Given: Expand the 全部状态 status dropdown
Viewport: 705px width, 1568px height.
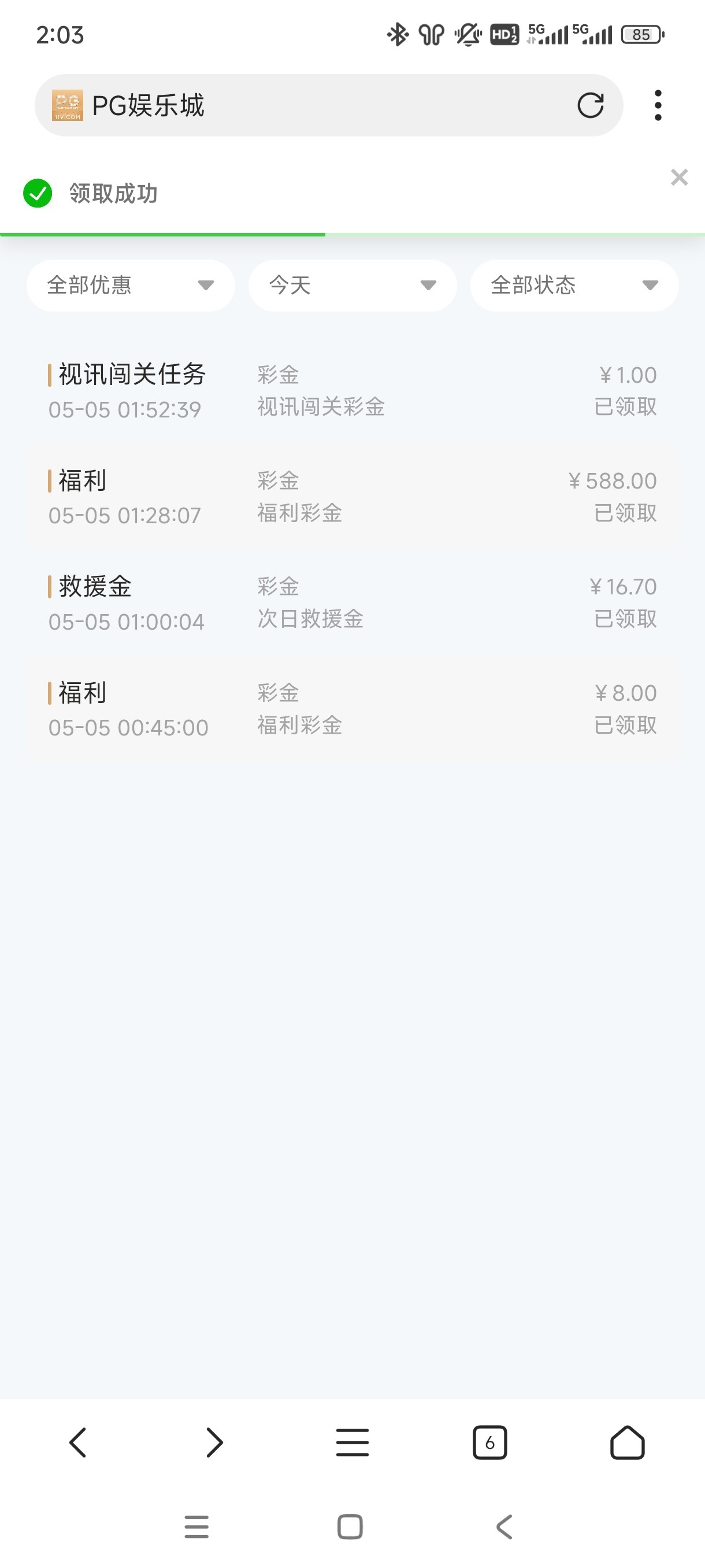Looking at the screenshot, I should 574,286.
